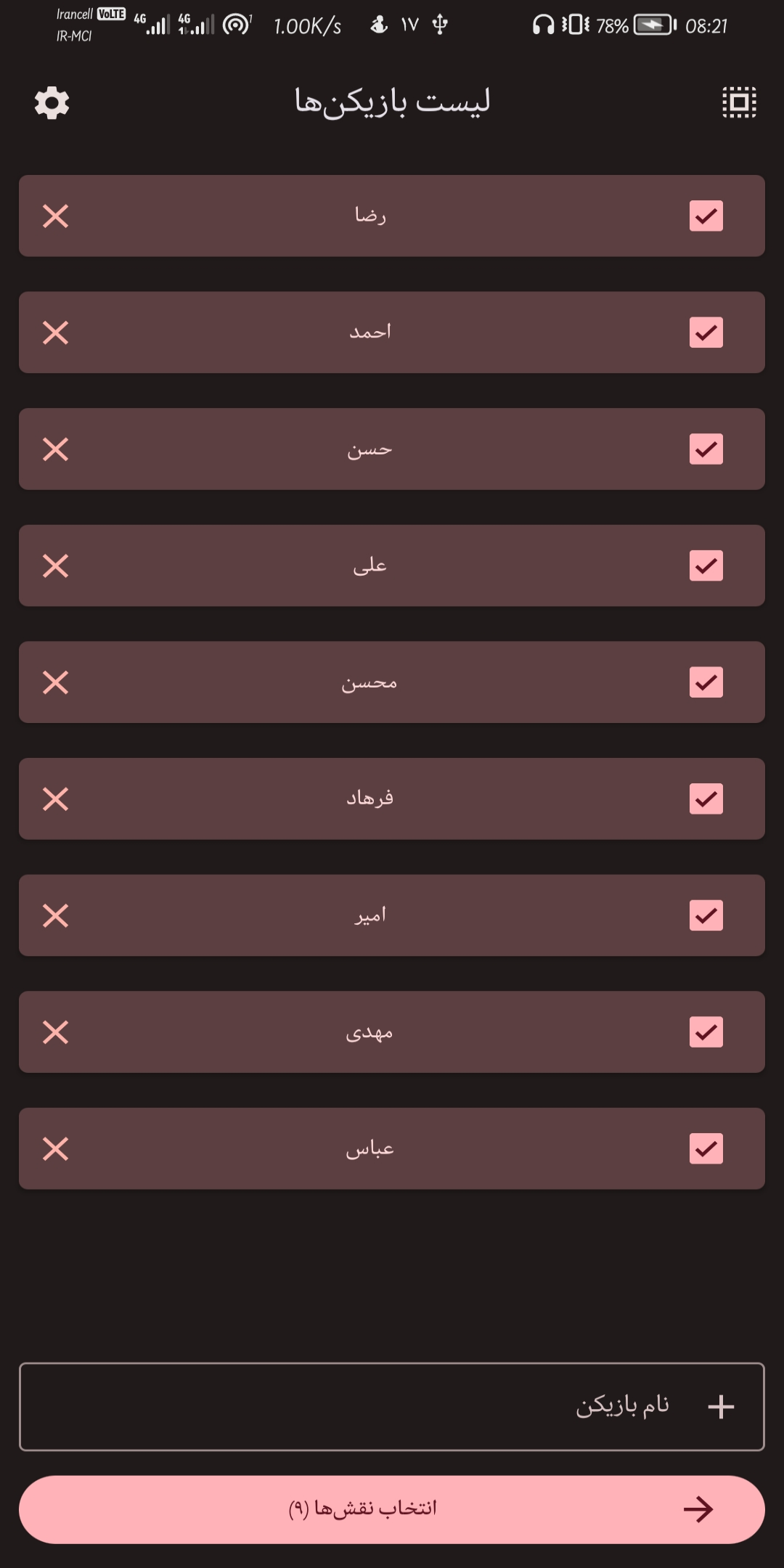Tap the plus icon to add player
The image size is (784, 1568).
pyautogui.click(x=721, y=1406)
